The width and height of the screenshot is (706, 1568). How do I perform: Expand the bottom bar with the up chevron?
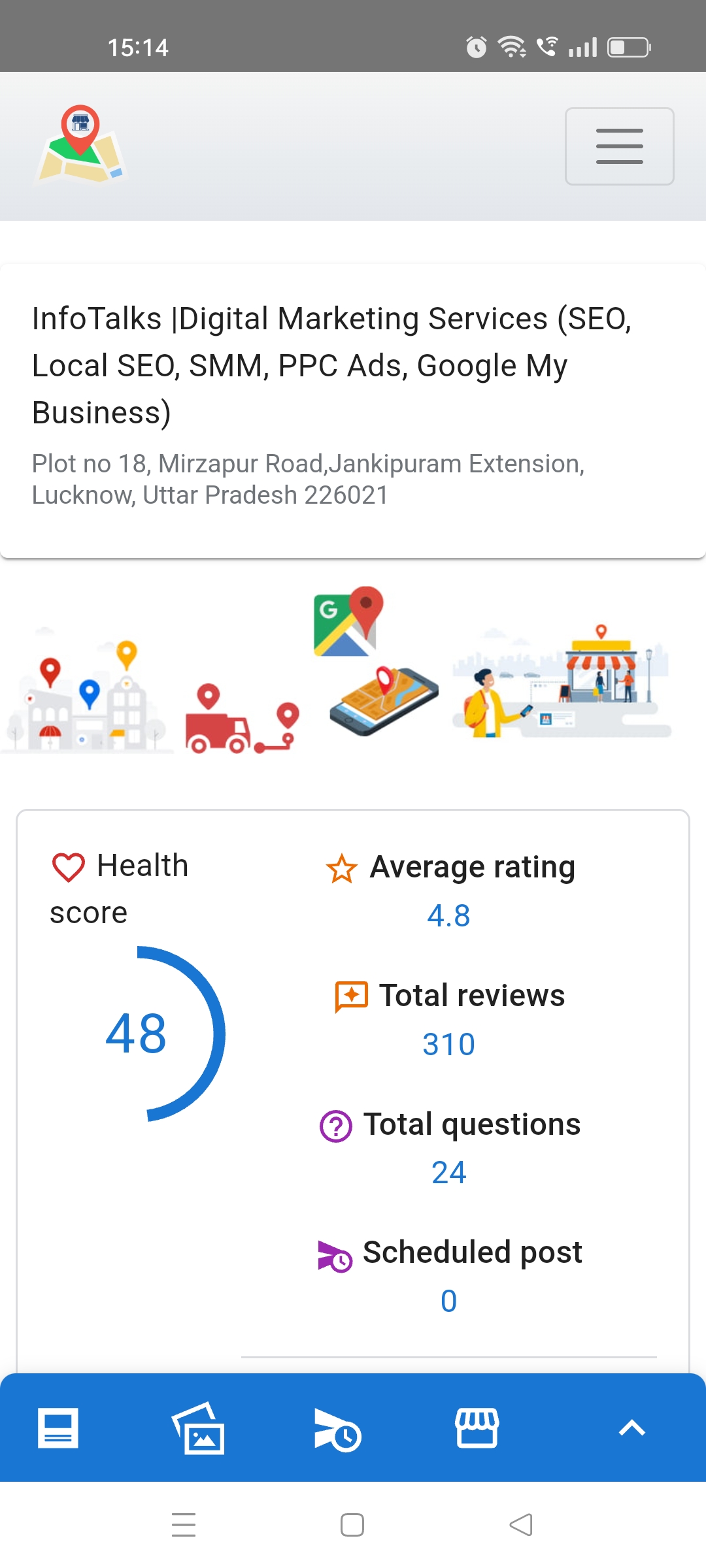pyautogui.click(x=631, y=1428)
